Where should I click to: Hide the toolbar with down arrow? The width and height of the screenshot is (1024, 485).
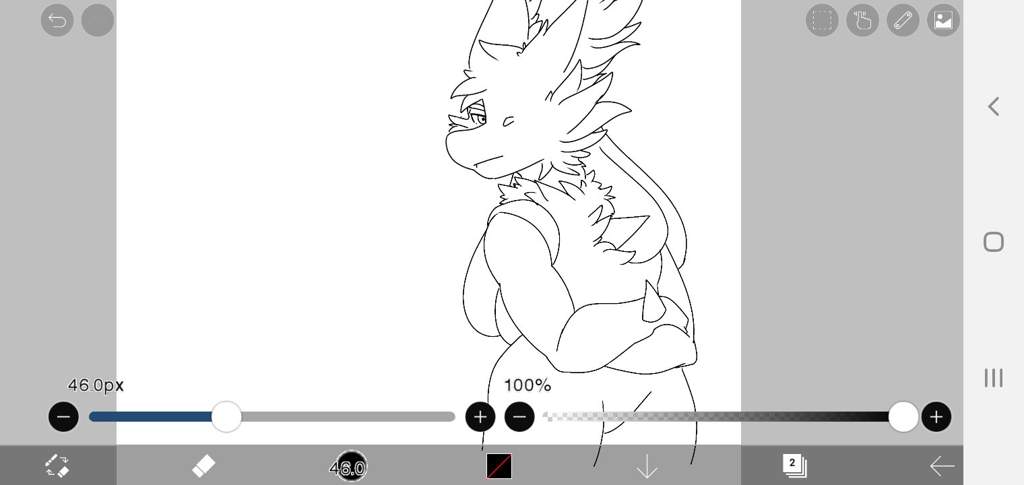[x=647, y=466]
